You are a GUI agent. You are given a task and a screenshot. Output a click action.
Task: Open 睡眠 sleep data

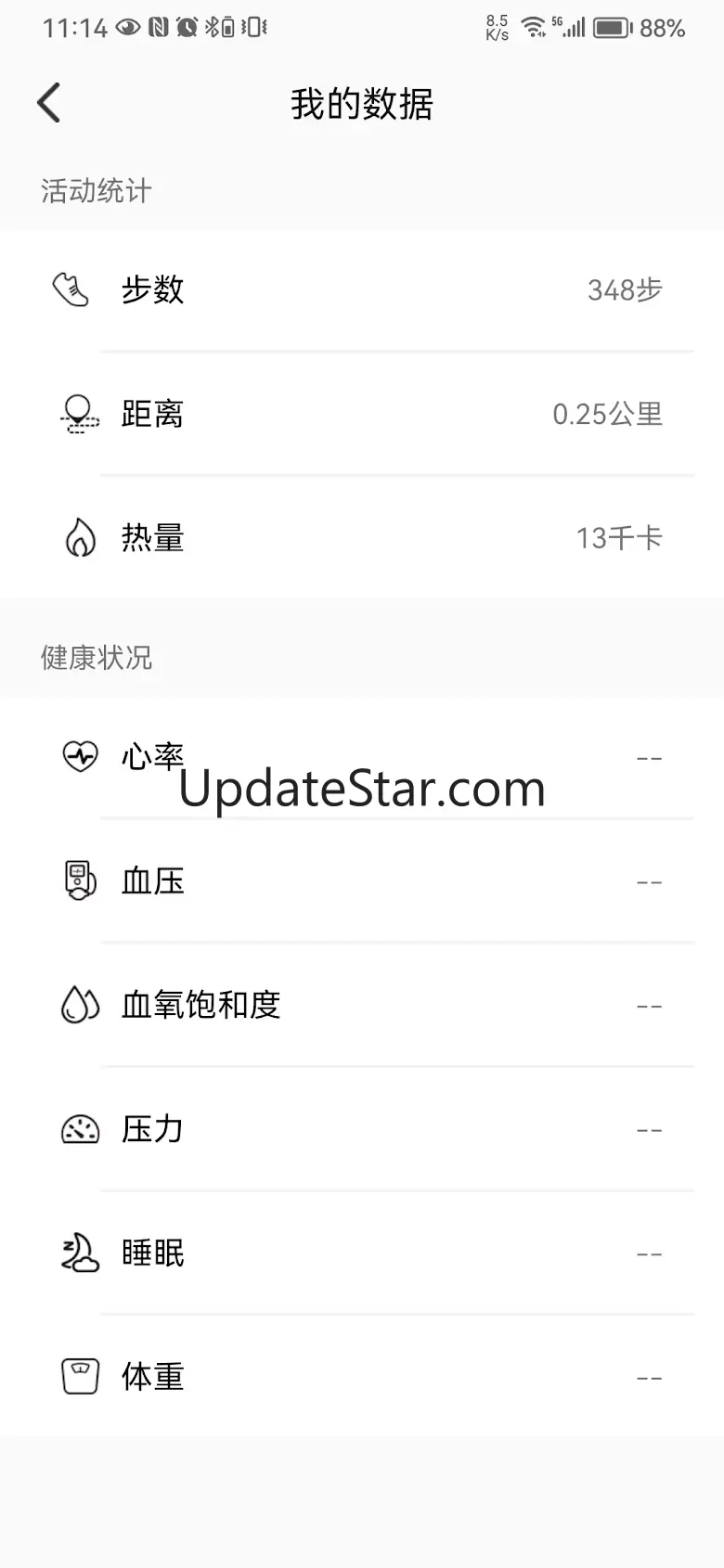[x=362, y=1253]
